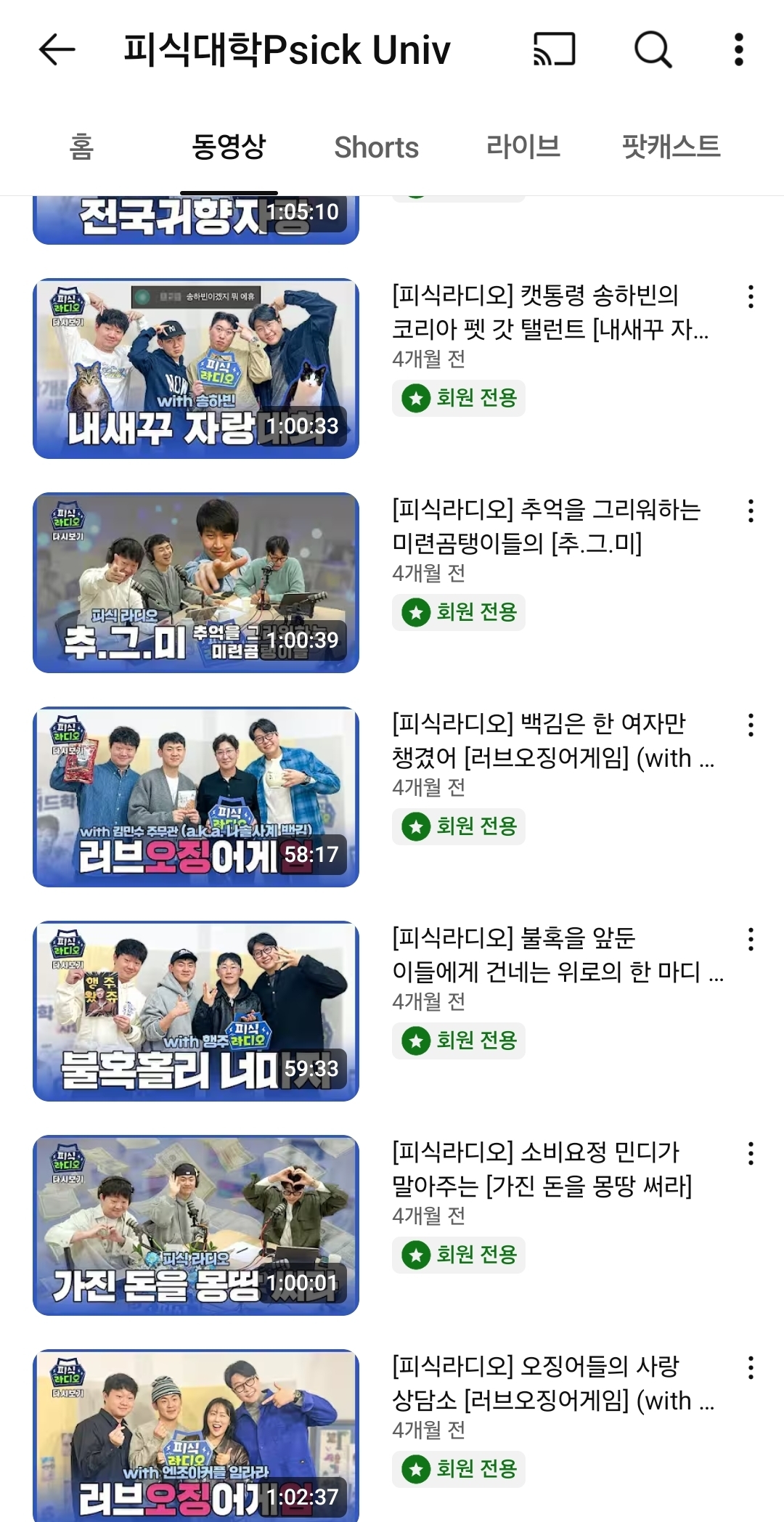Open options for the 캣통령 송하빈 video

coord(751,296)
